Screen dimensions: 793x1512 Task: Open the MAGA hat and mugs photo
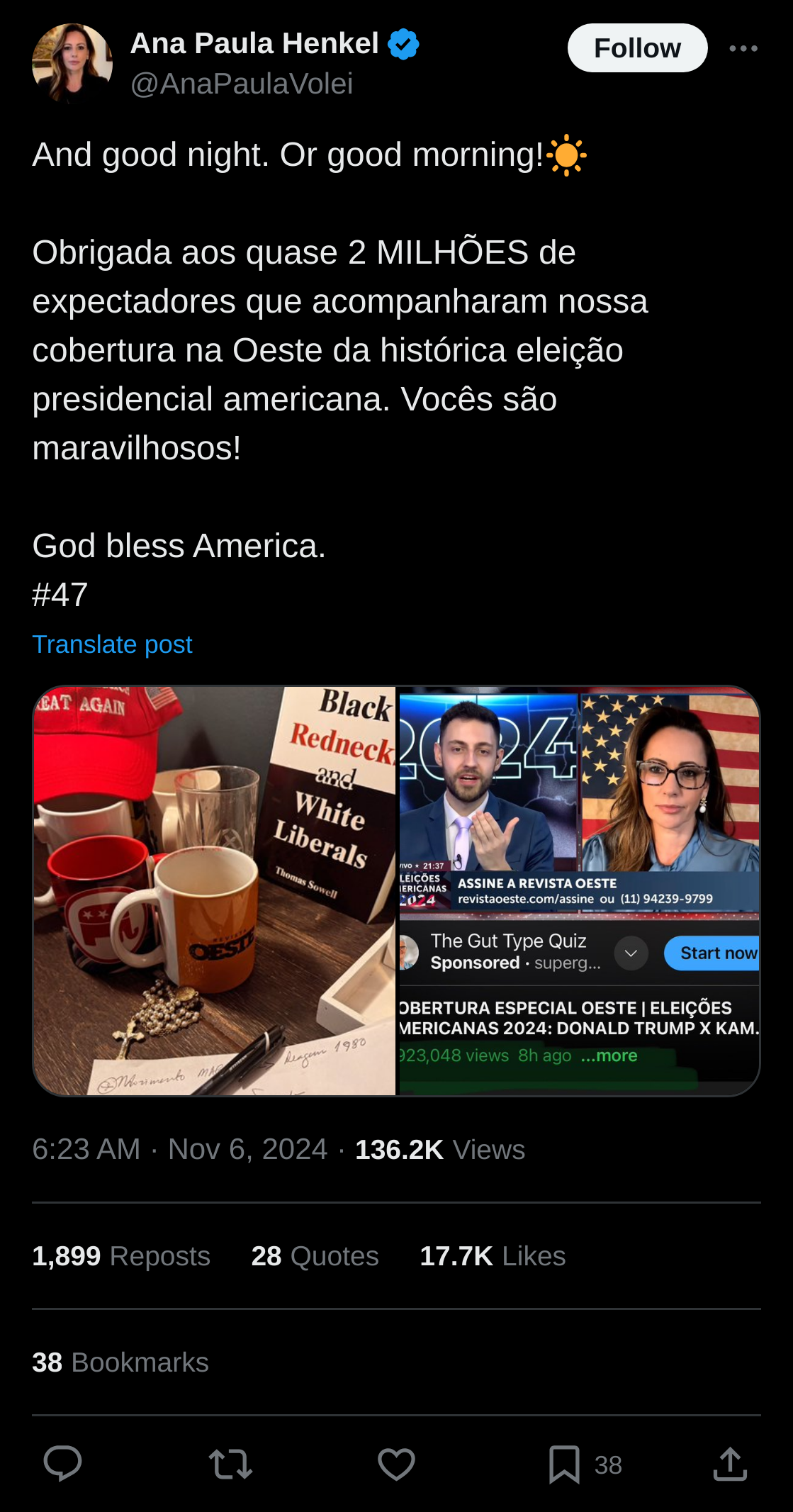[x=214, y=890]
